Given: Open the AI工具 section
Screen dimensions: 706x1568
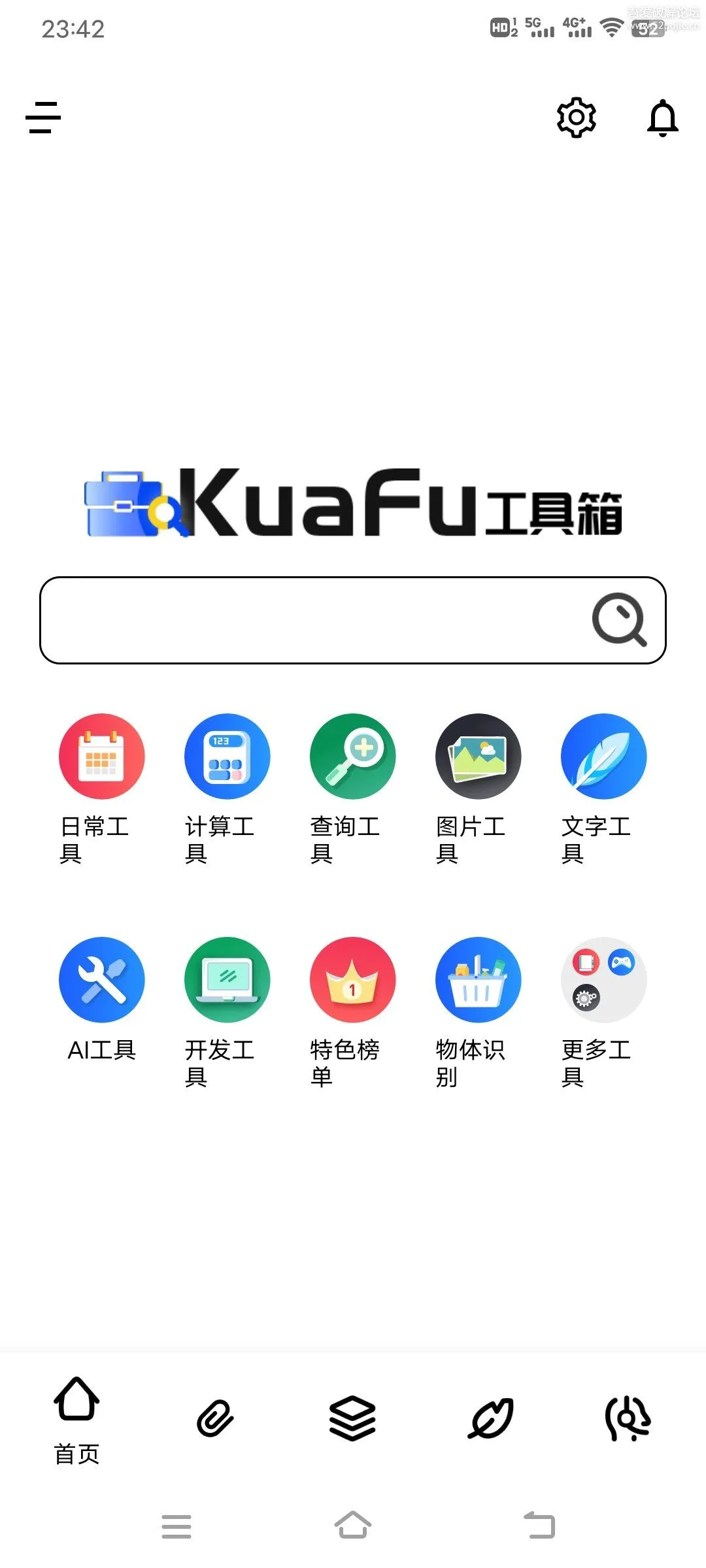Looking at the screenshot, I should point(101,978).
